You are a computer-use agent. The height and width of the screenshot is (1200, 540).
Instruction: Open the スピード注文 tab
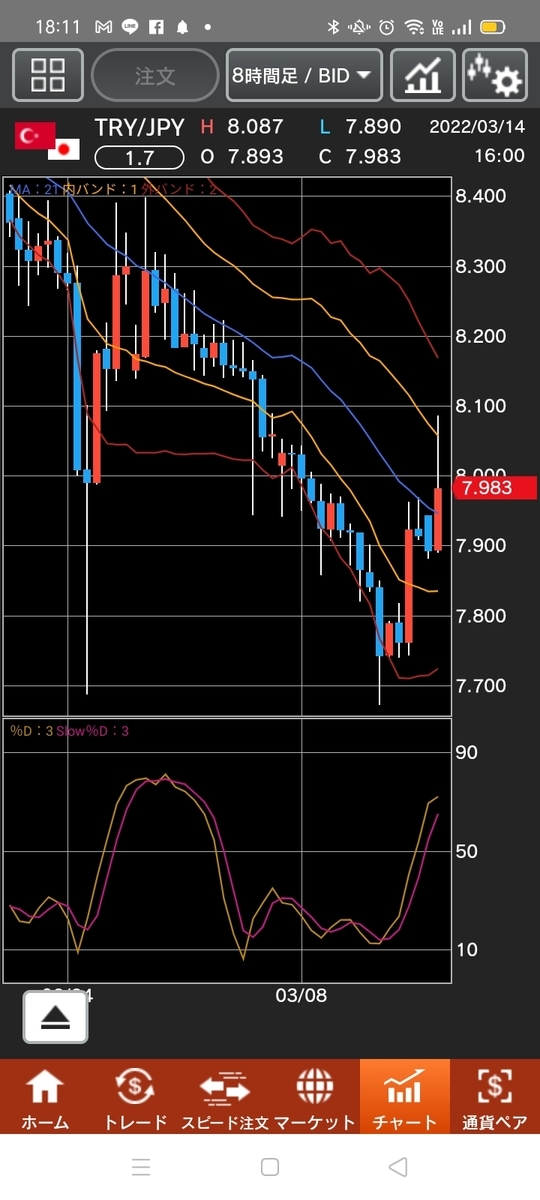(225, 1097)
